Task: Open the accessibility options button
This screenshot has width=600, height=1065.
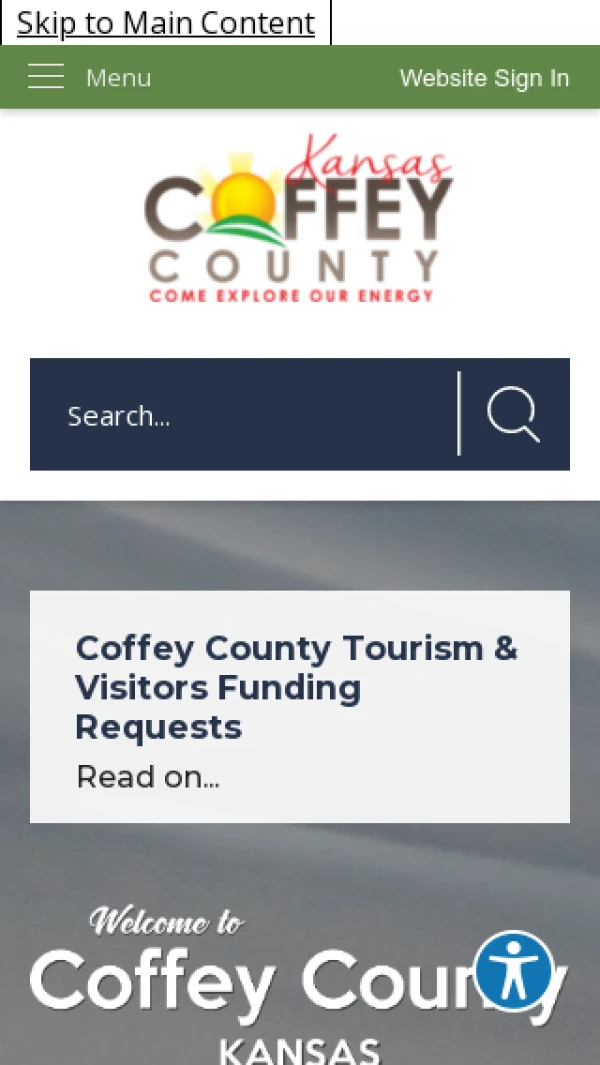Action: [x=514, y=970]
